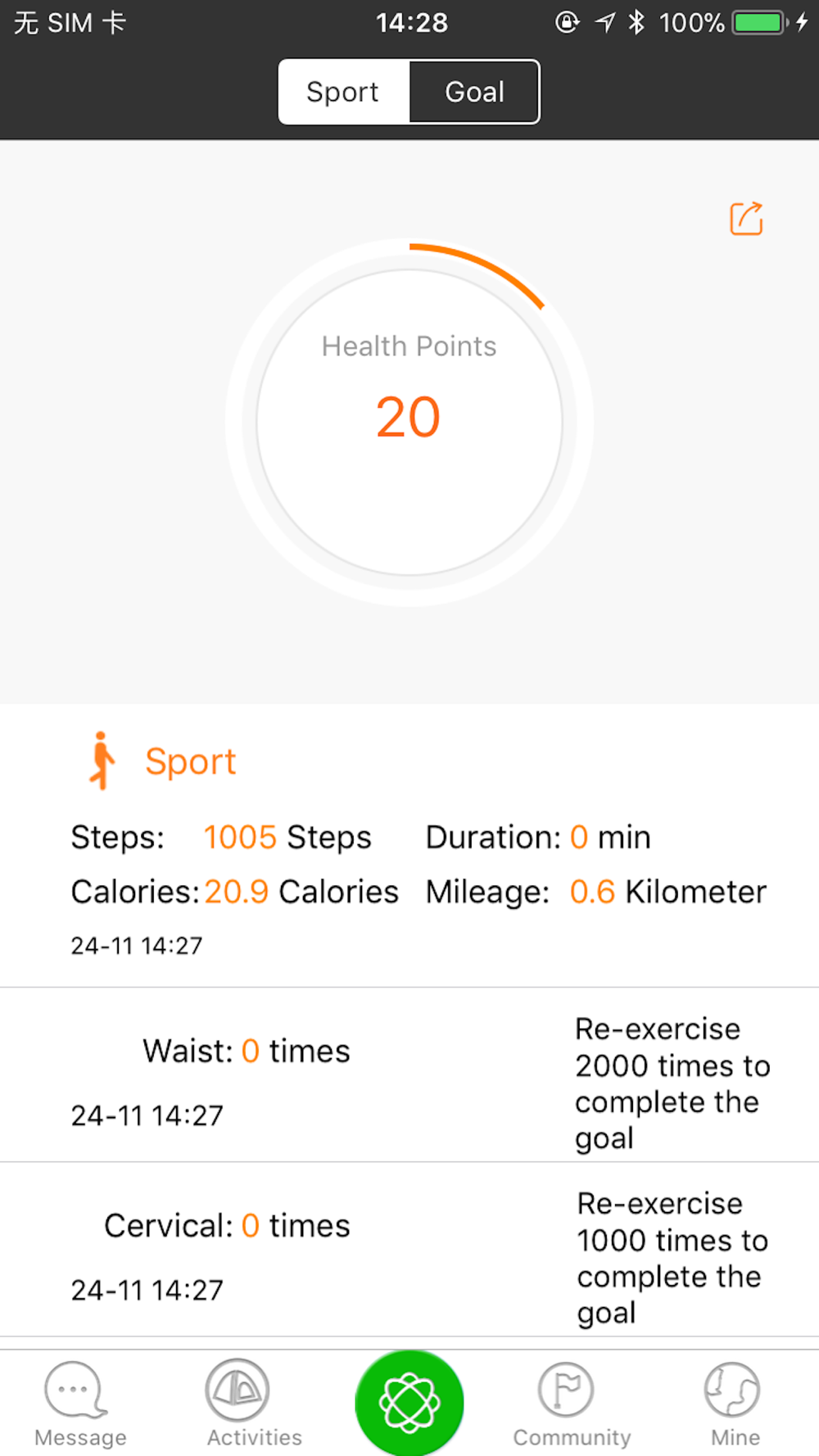The width and height of the screenshot is (819, 1456).
Task: Switch to the Mine tab
Action: (x=735, y=1404)
